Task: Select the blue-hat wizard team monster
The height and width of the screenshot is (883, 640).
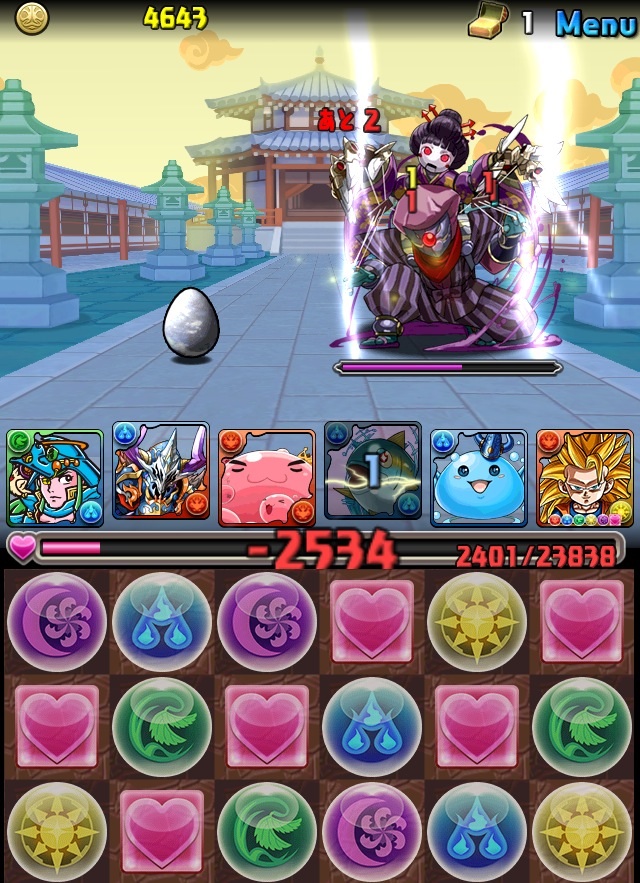Action: click(x=55, y=477)
